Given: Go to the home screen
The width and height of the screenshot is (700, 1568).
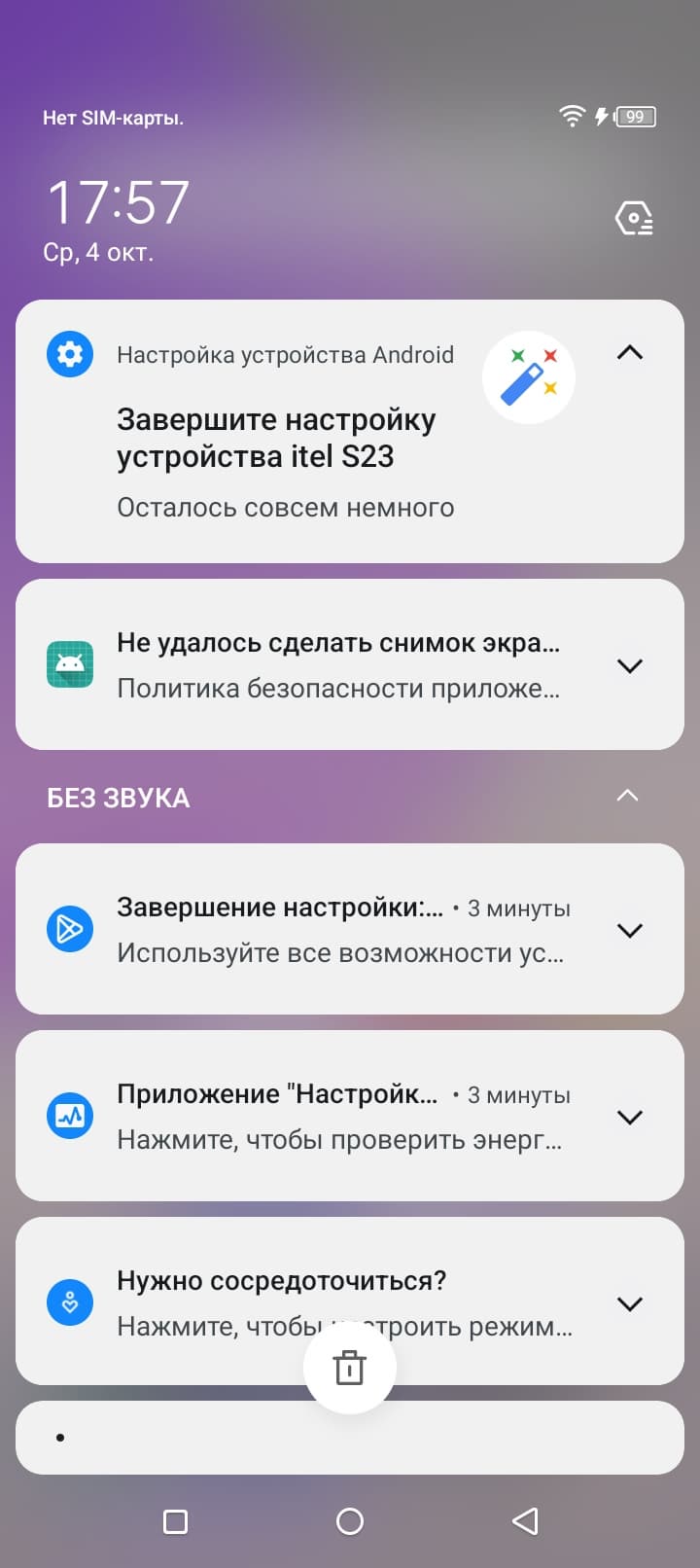Looking at the screenshot, I should 350,1521.
